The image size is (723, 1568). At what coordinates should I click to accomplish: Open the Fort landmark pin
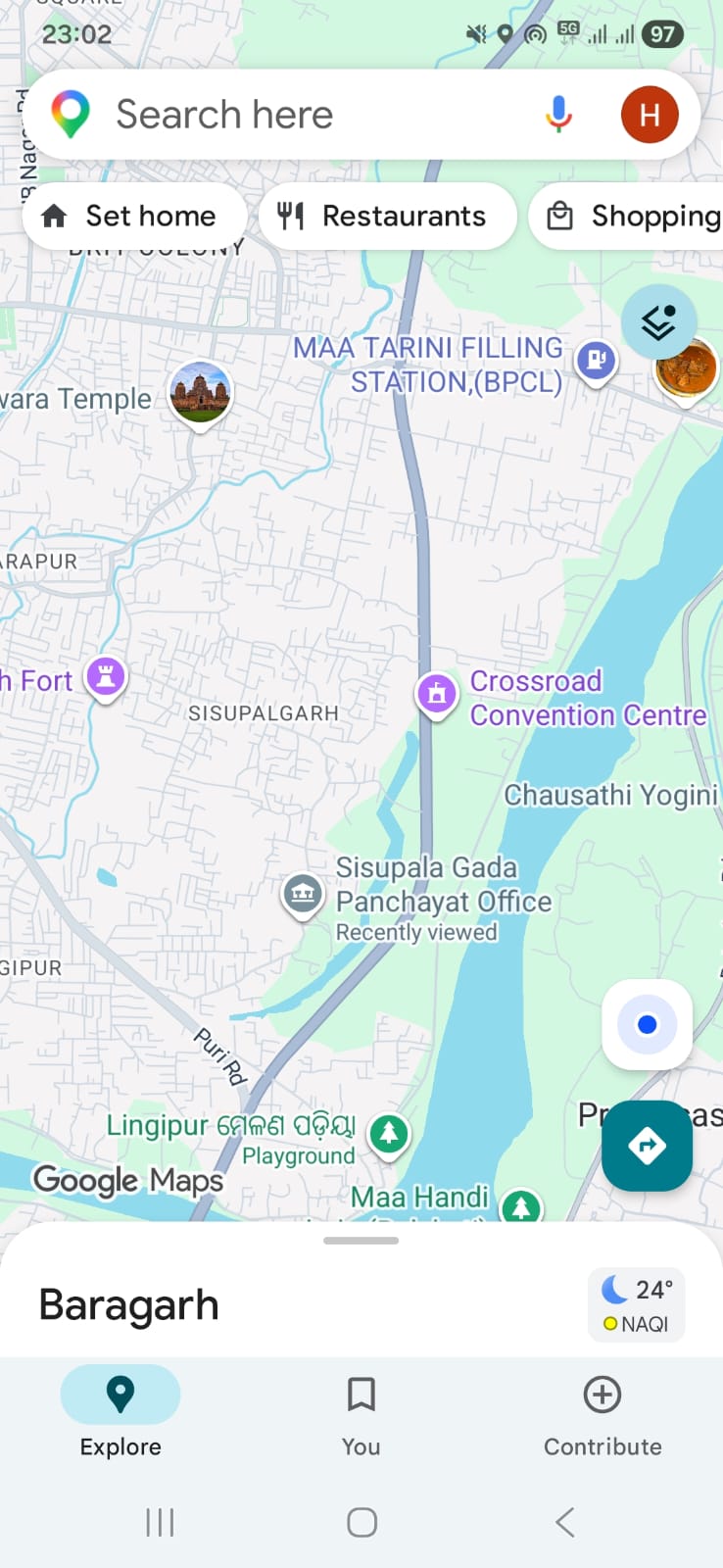pos(106,676)
